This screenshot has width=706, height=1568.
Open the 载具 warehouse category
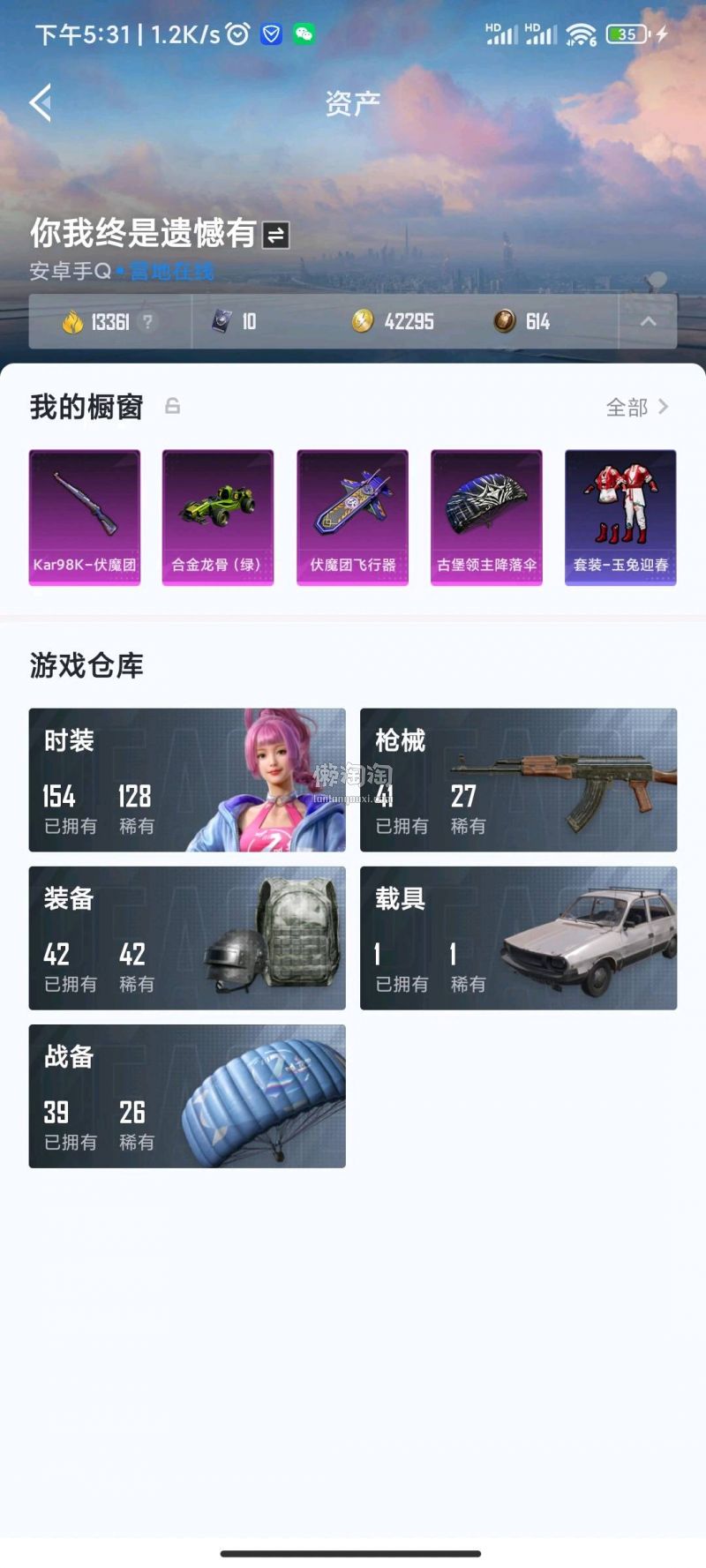518,938
